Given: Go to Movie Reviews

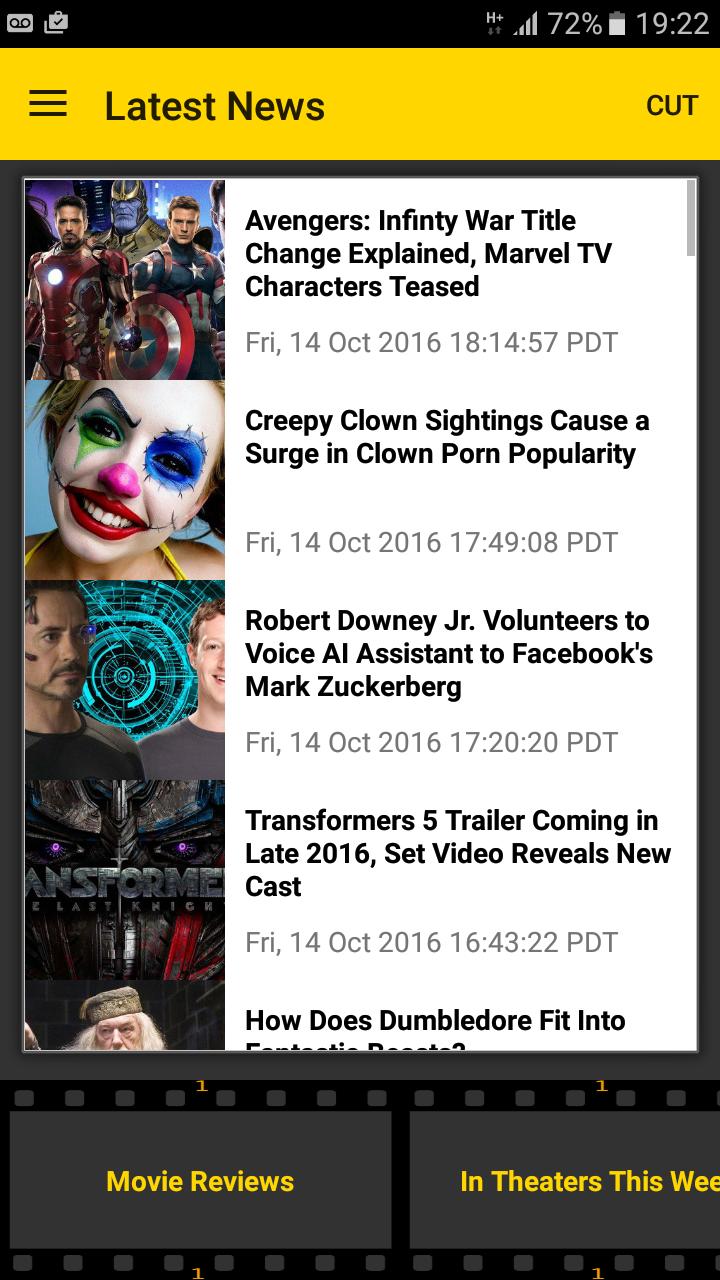Looking at the screenshot, I should click(200, 1181).
